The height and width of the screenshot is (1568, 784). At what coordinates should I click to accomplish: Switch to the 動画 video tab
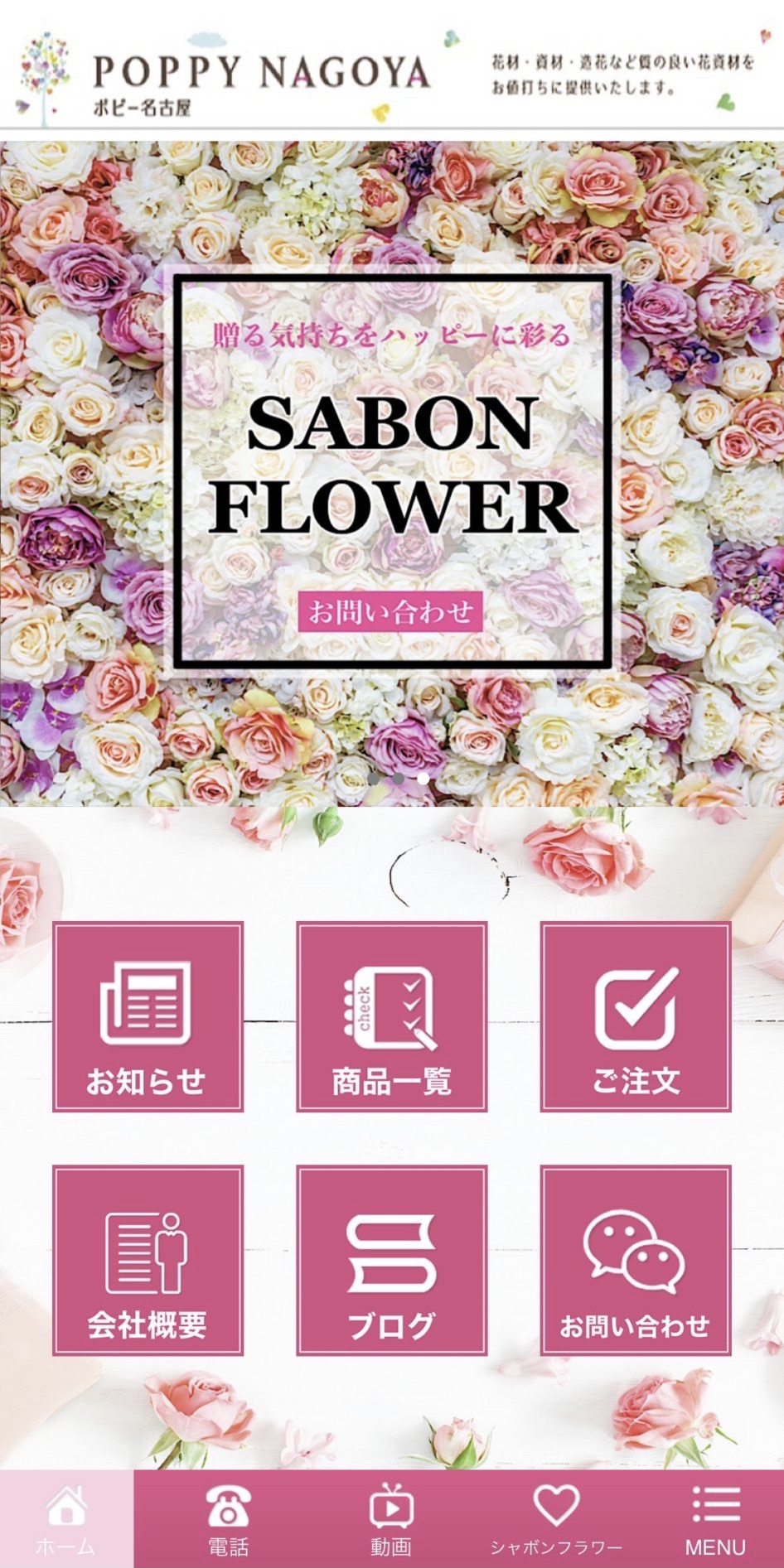(x=390, y=1519)
